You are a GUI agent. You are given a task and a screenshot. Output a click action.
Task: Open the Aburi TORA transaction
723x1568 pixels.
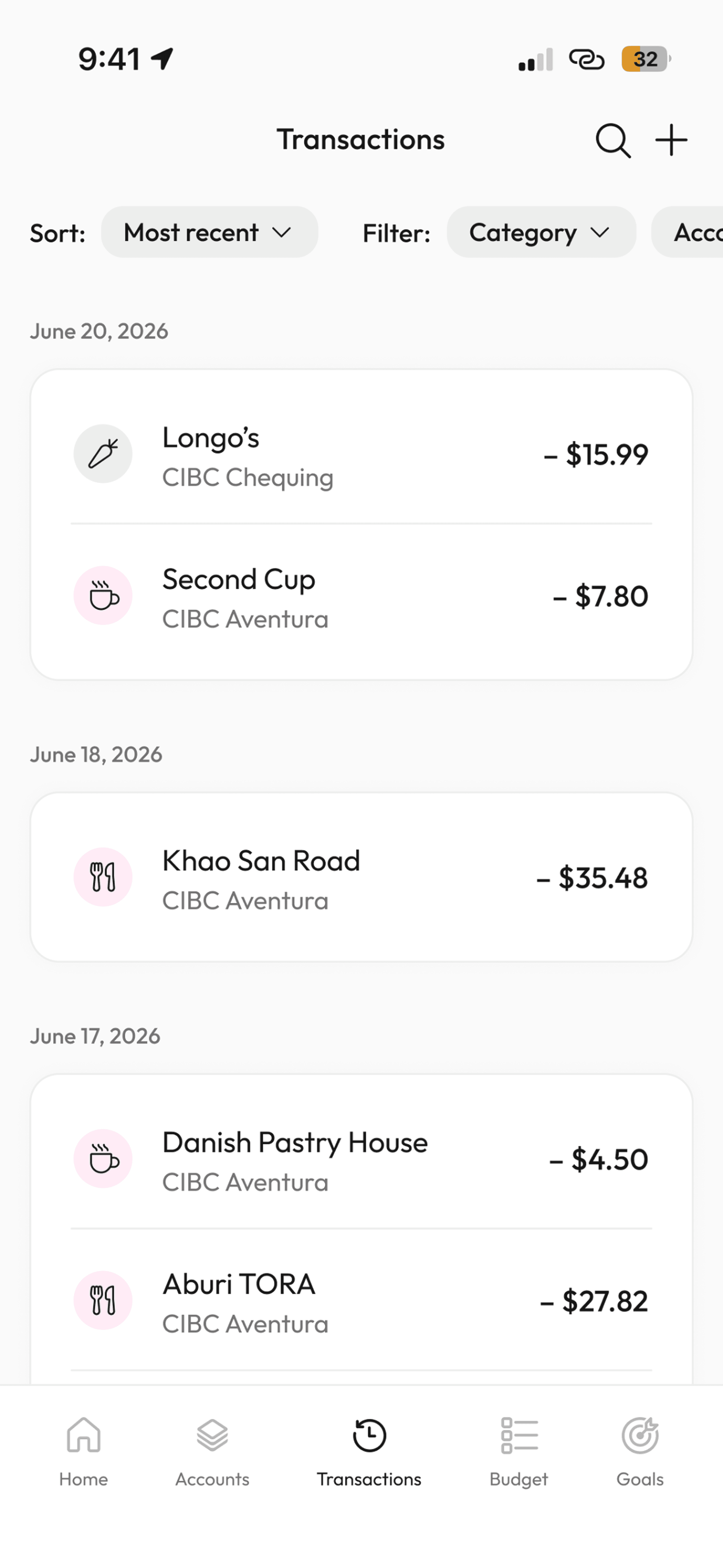361,1300
